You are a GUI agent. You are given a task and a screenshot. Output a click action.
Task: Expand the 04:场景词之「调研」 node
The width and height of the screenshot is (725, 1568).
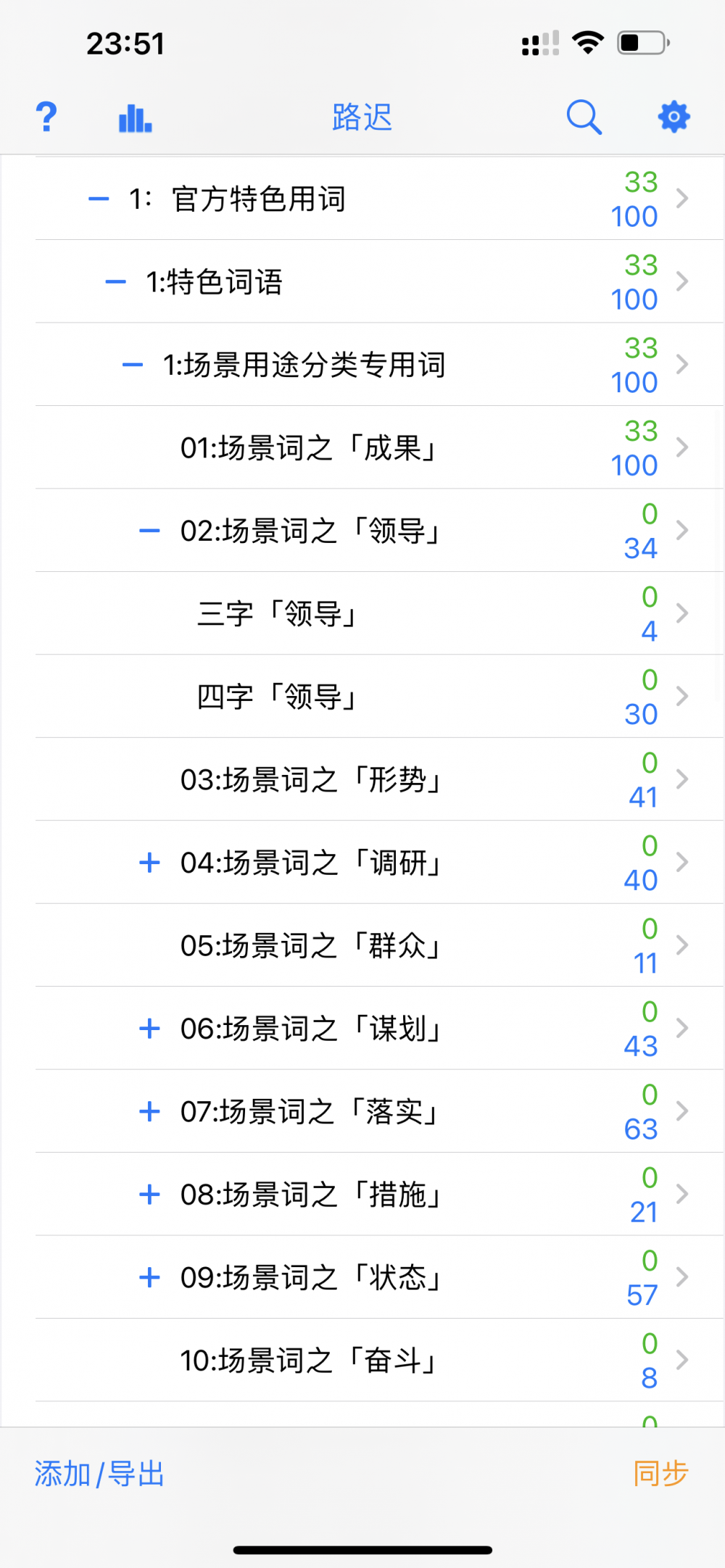149,863
